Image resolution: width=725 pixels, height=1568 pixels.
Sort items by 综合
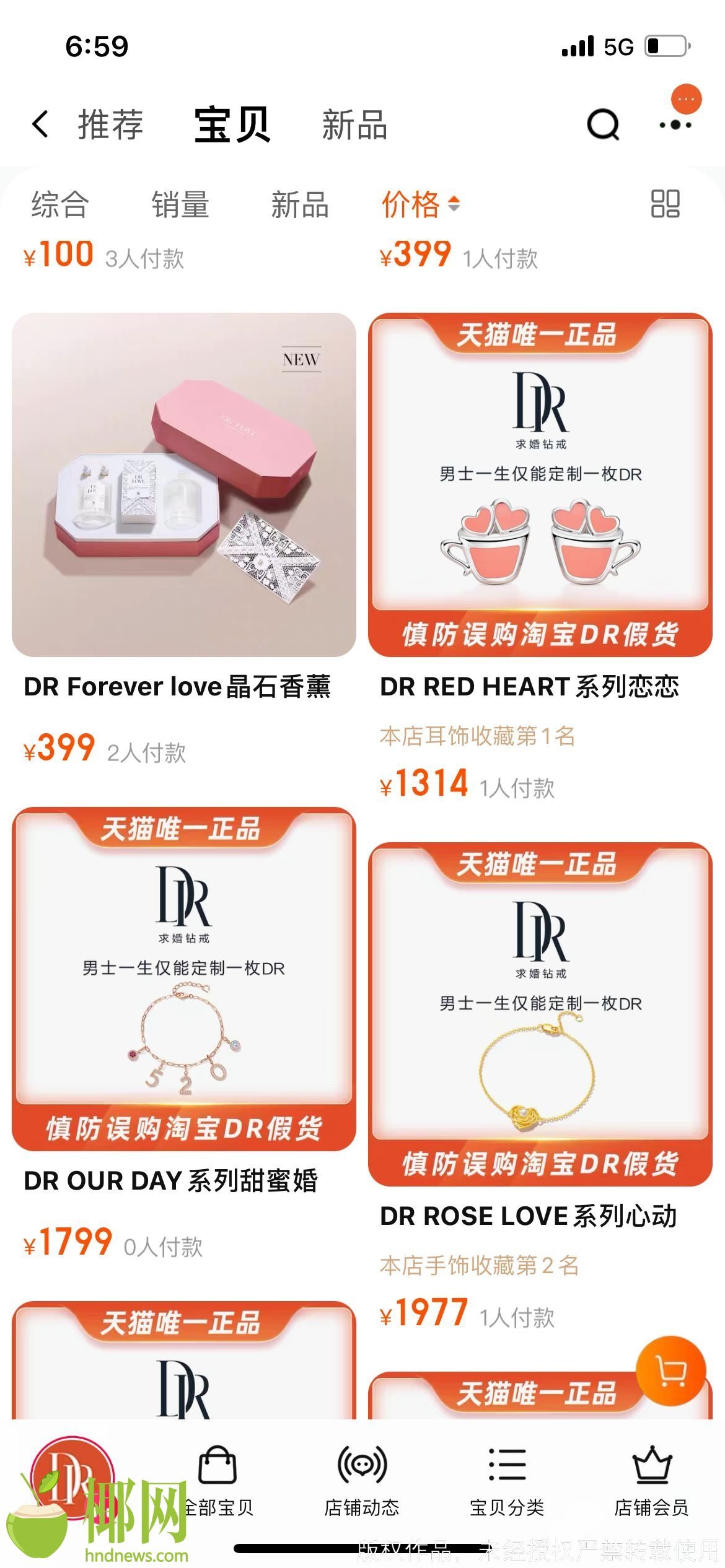tap(60, 204)
